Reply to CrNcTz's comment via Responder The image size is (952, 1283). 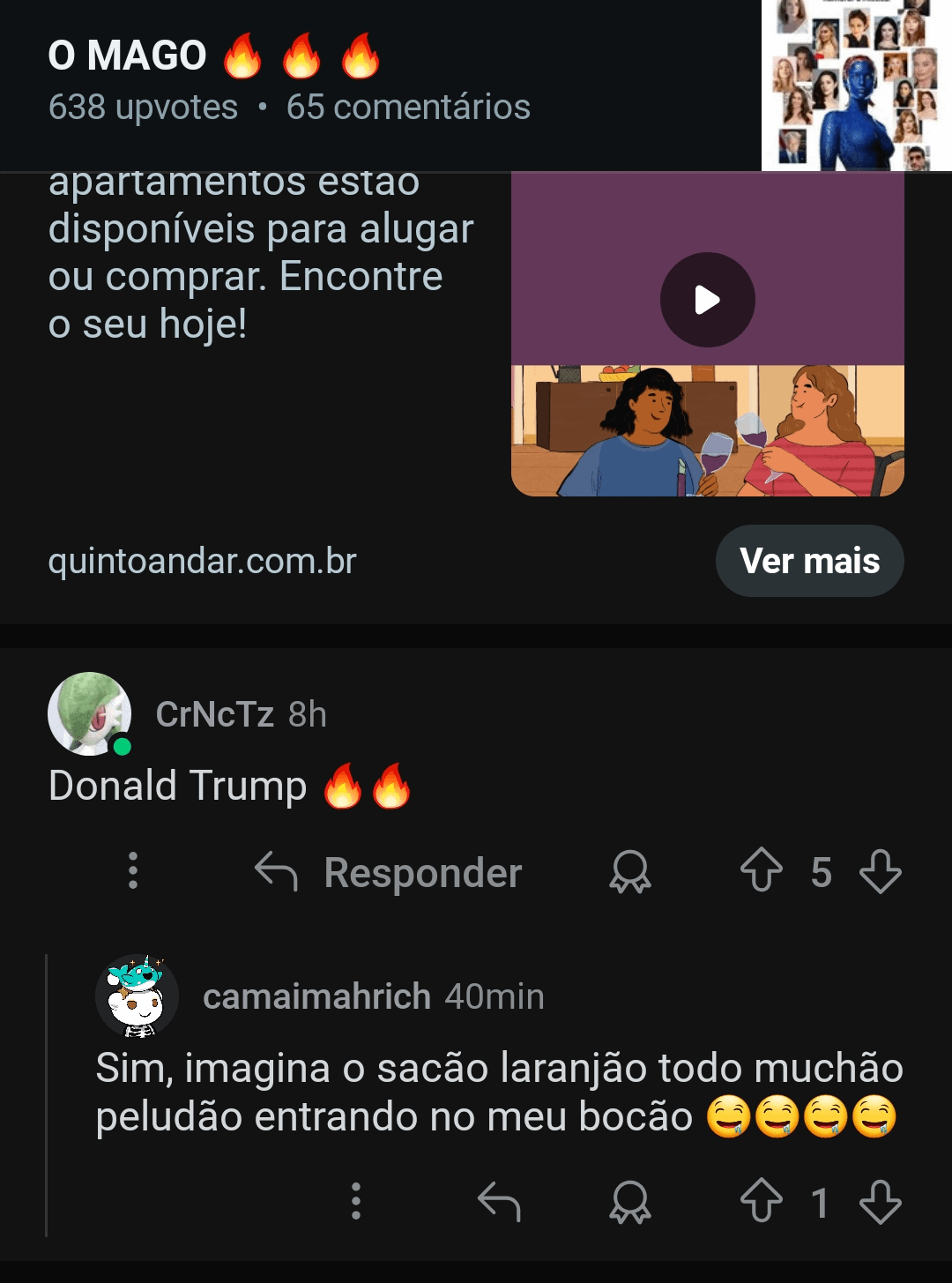[x=389, y=873]
